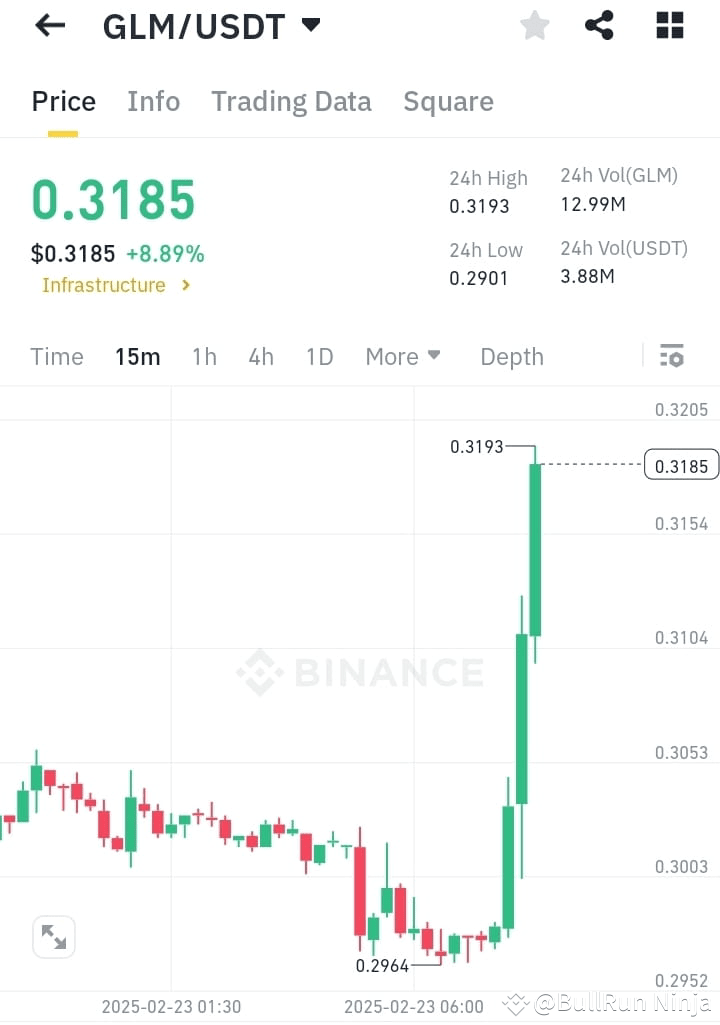Select the Price tab
Image resolution: width=720 pixels, height=1025 pixels.
click(63, 101)
